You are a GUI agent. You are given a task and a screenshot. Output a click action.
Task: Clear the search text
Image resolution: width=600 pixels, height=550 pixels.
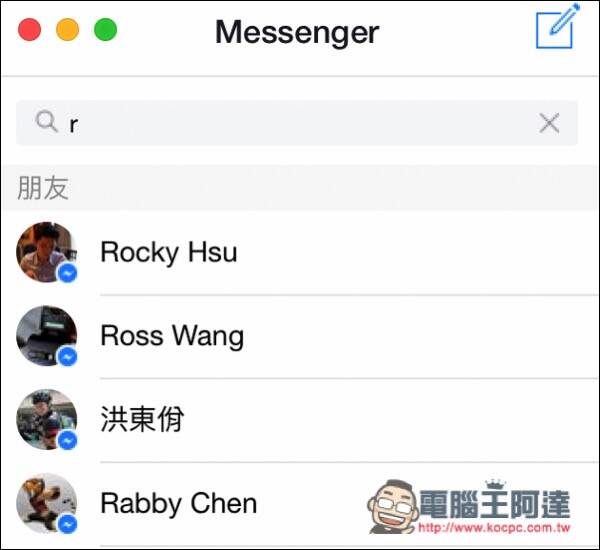point(549,123)
